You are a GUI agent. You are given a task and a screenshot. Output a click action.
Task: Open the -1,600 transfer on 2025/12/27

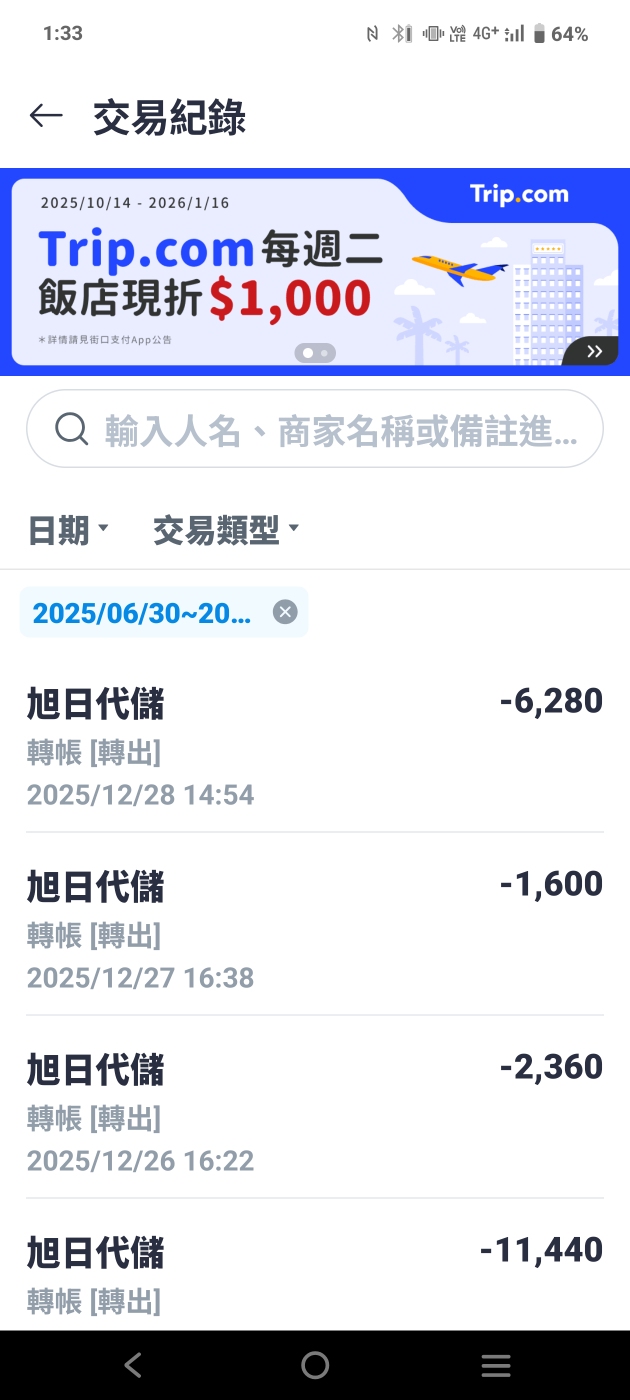[315, 924]
